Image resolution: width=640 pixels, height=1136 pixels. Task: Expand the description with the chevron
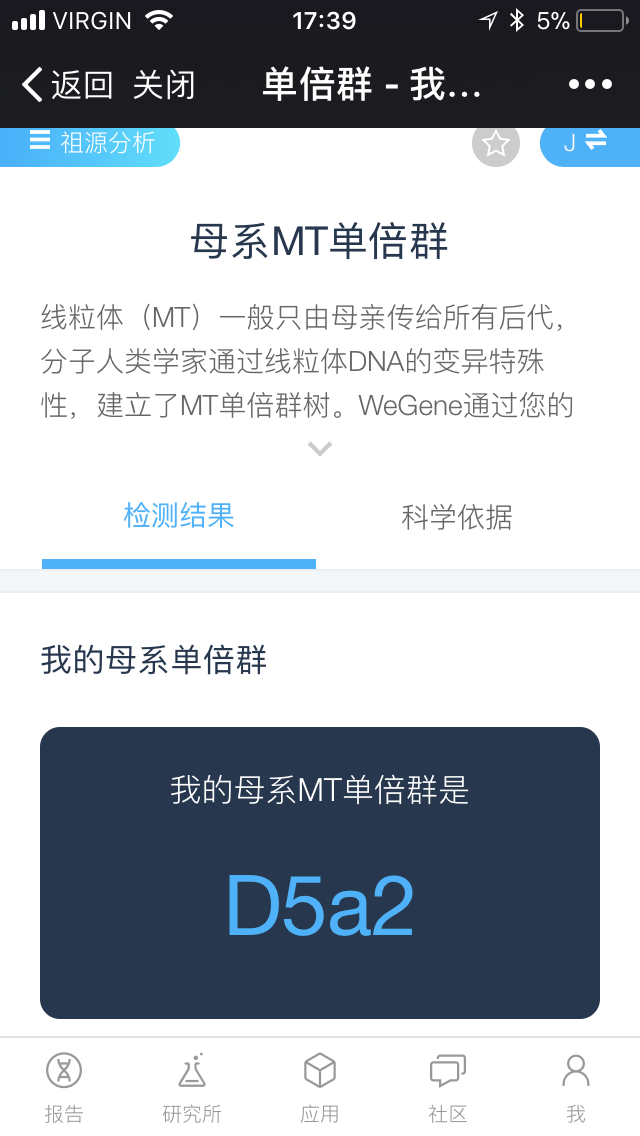[320, 448]
